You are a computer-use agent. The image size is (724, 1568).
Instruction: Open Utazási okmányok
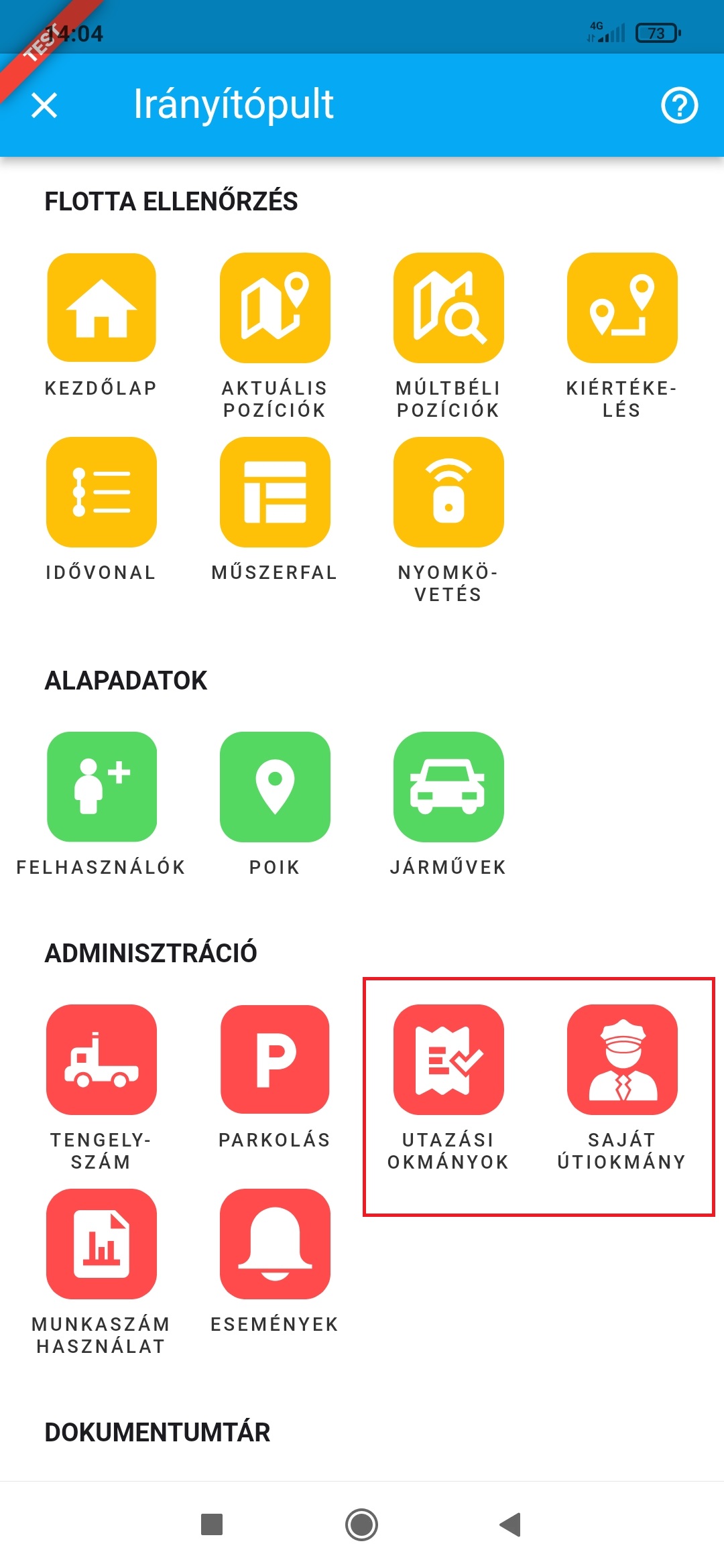coord(448,1059)
